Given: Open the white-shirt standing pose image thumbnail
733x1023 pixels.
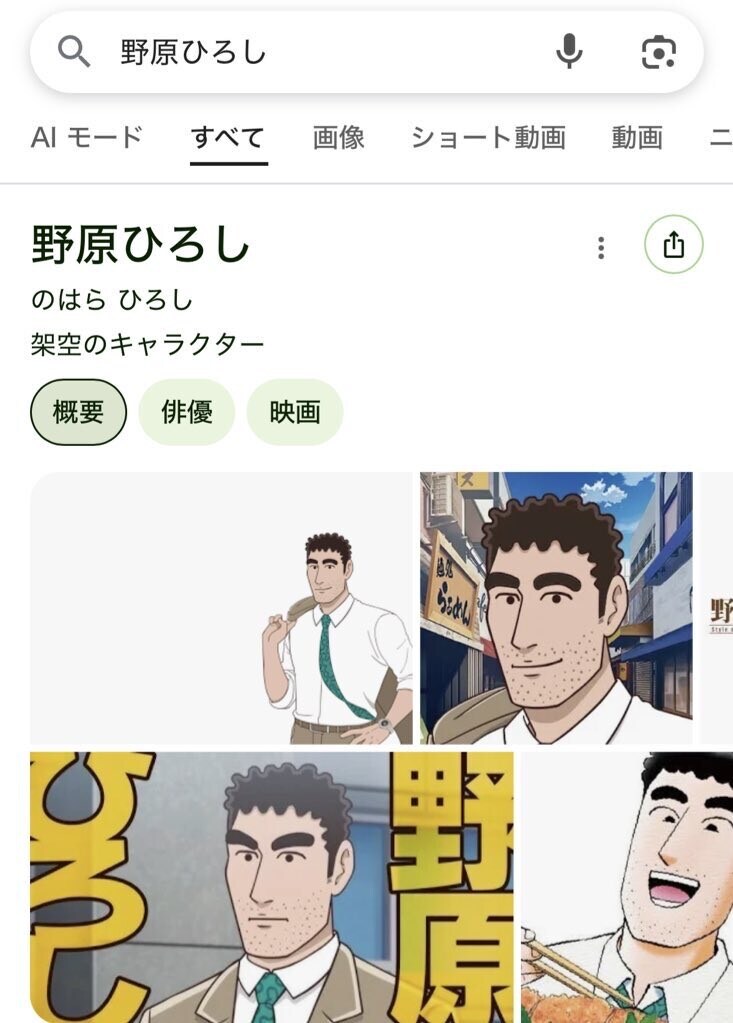Looking at the screenshot, I should click(222, 605).
